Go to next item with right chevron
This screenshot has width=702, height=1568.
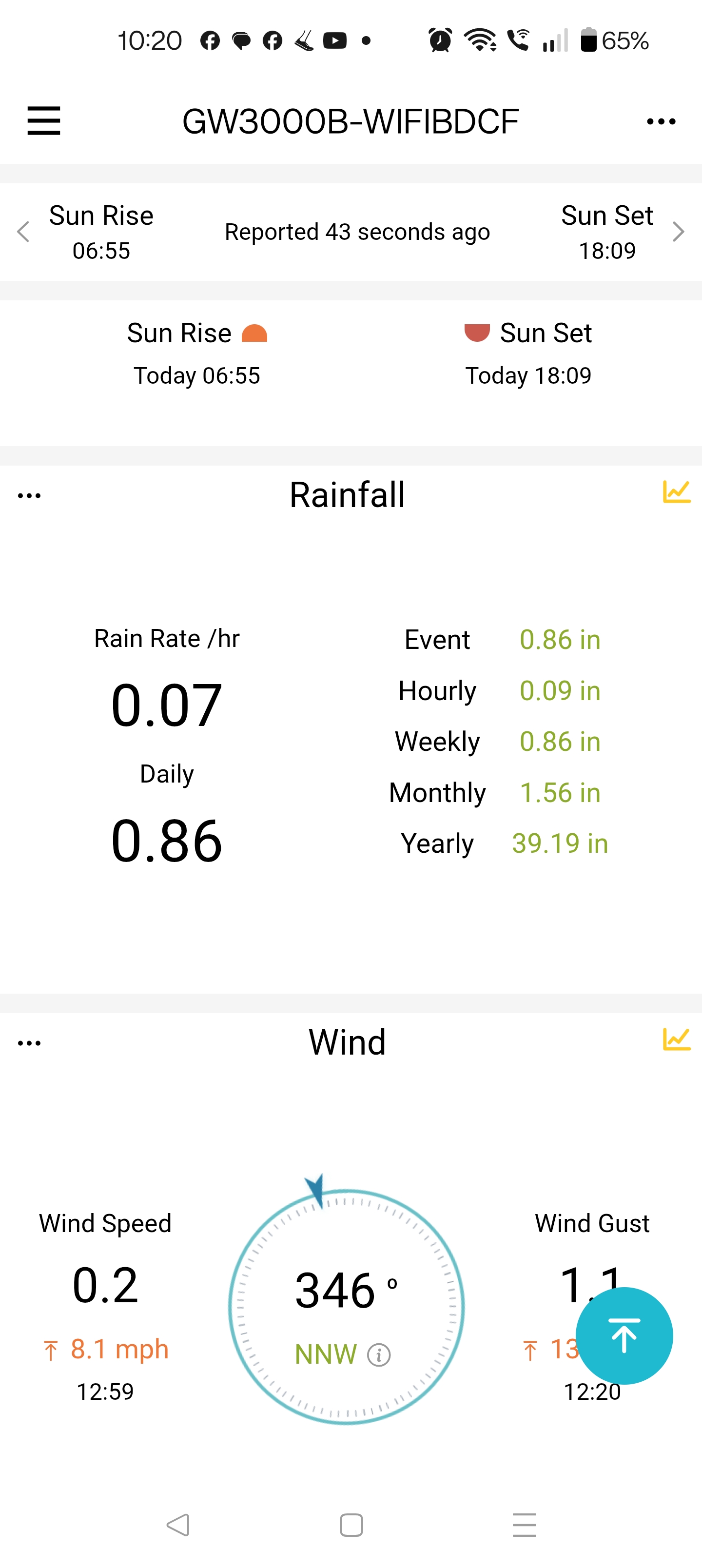678,232
